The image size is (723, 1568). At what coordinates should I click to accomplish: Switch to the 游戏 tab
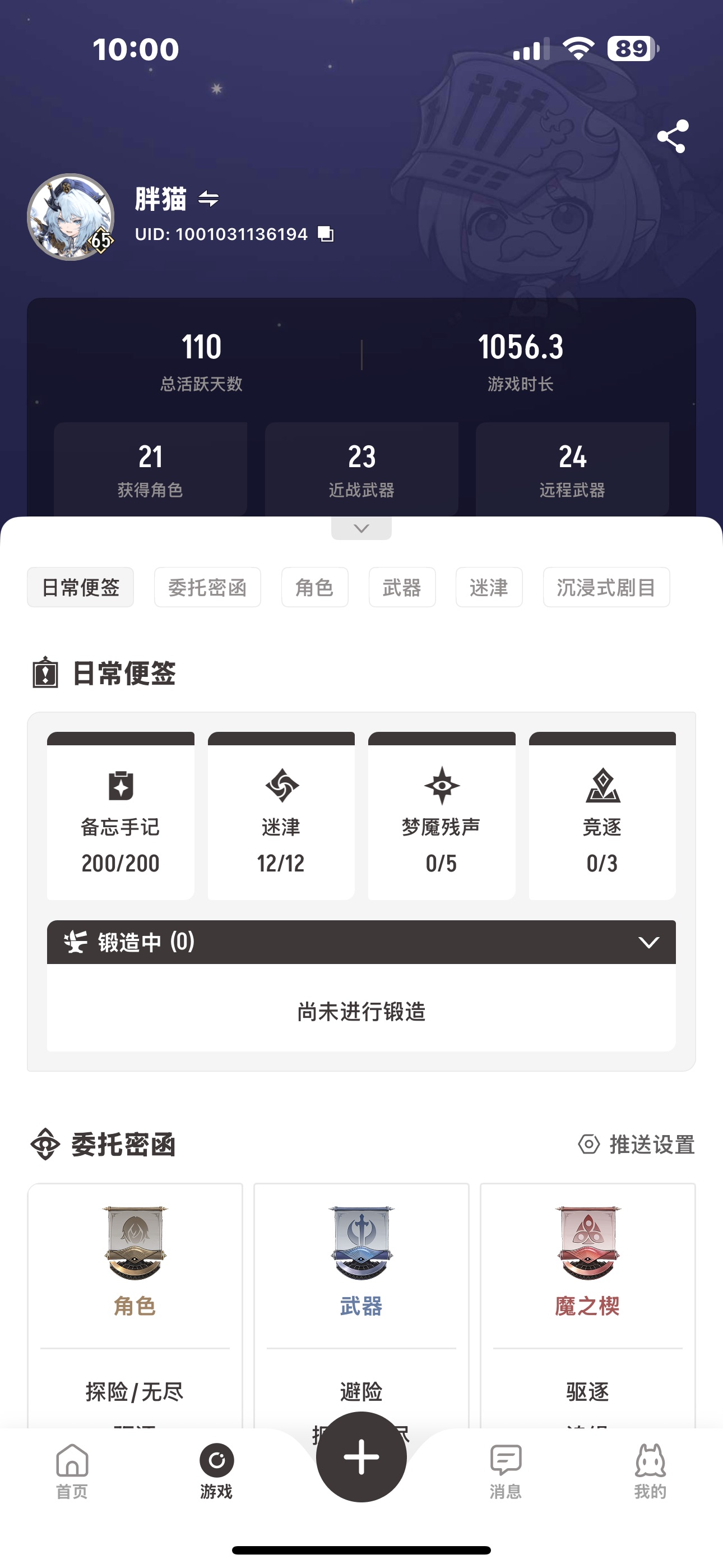(217, 1470)
